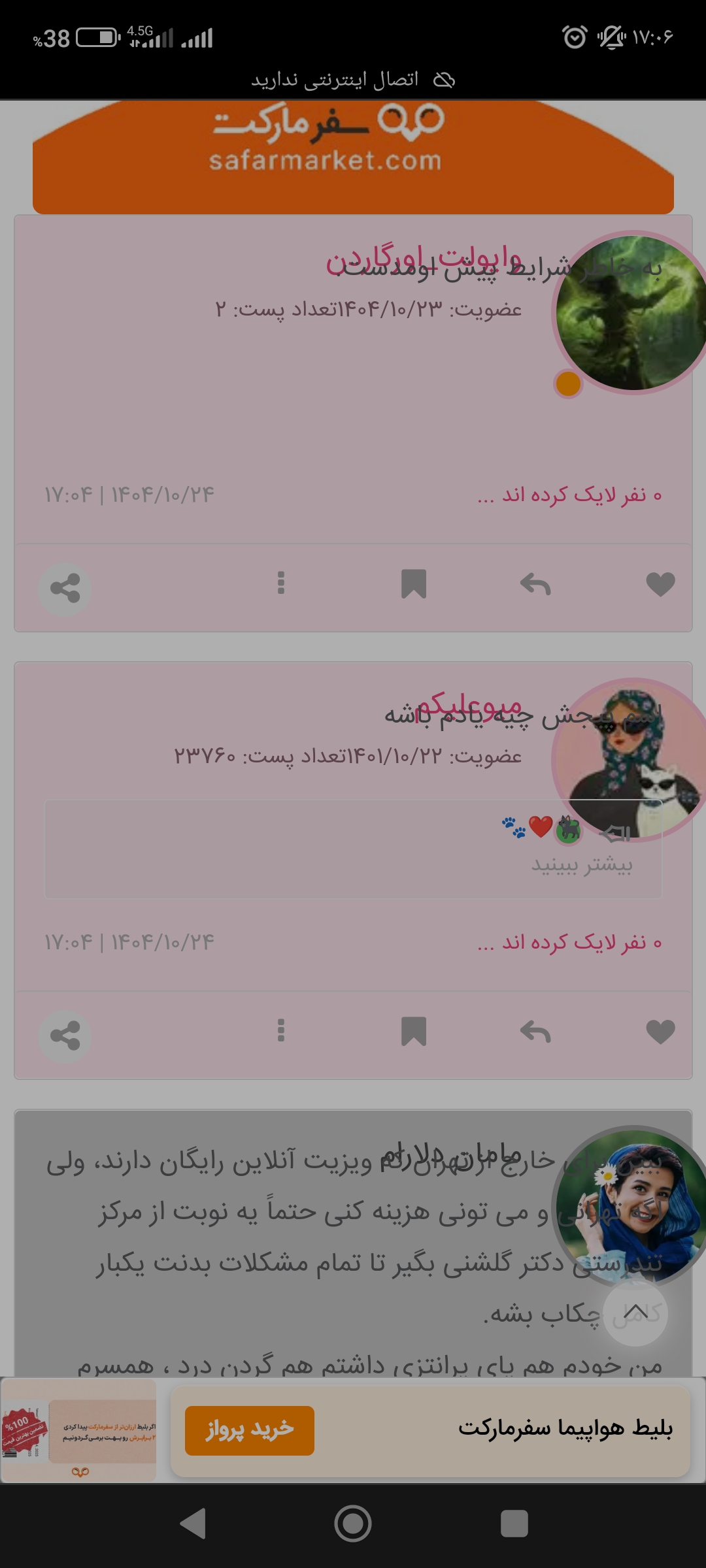Reply to میوعلیکم's post
The image size is (706, 1568).
535,1032
